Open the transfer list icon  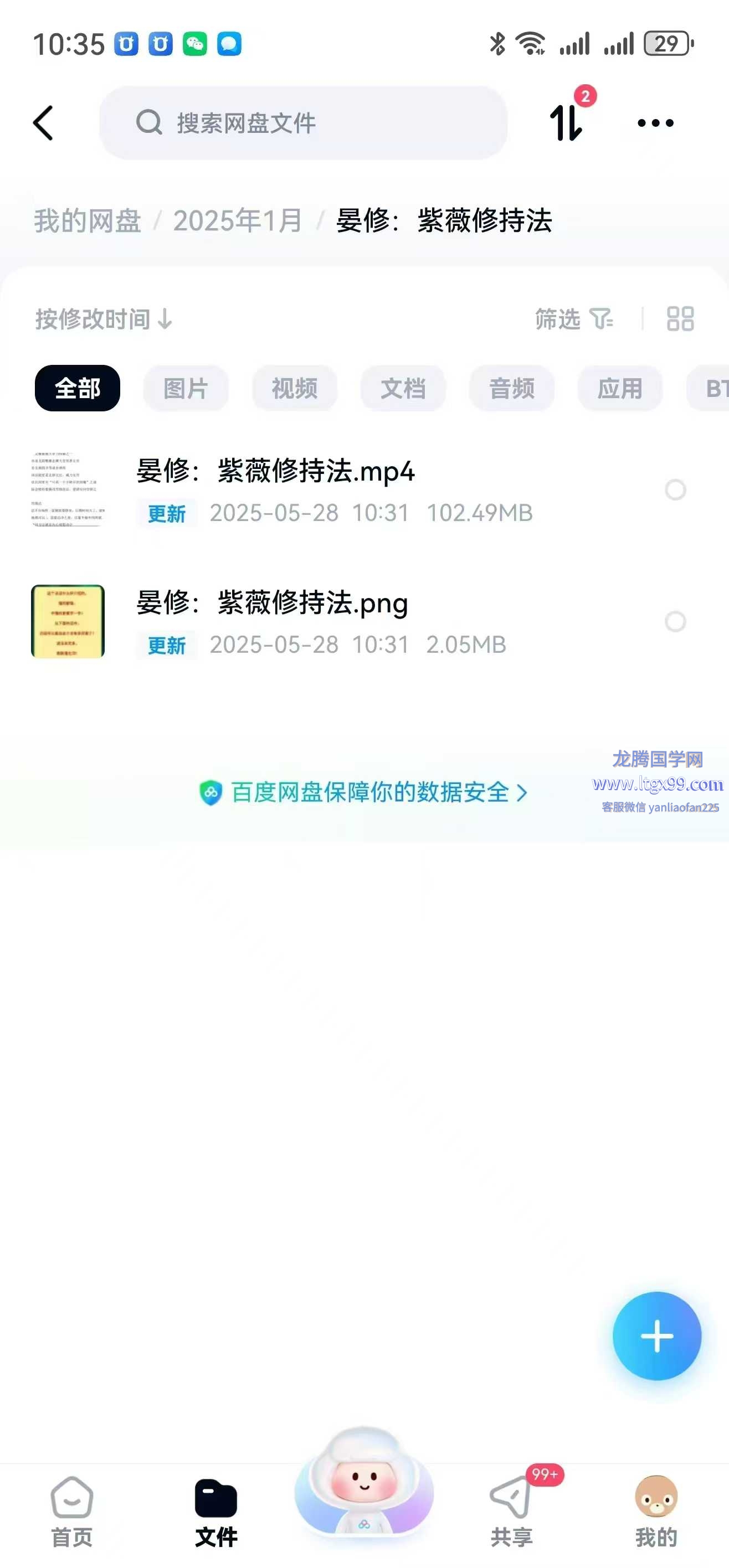coord(566,122)
